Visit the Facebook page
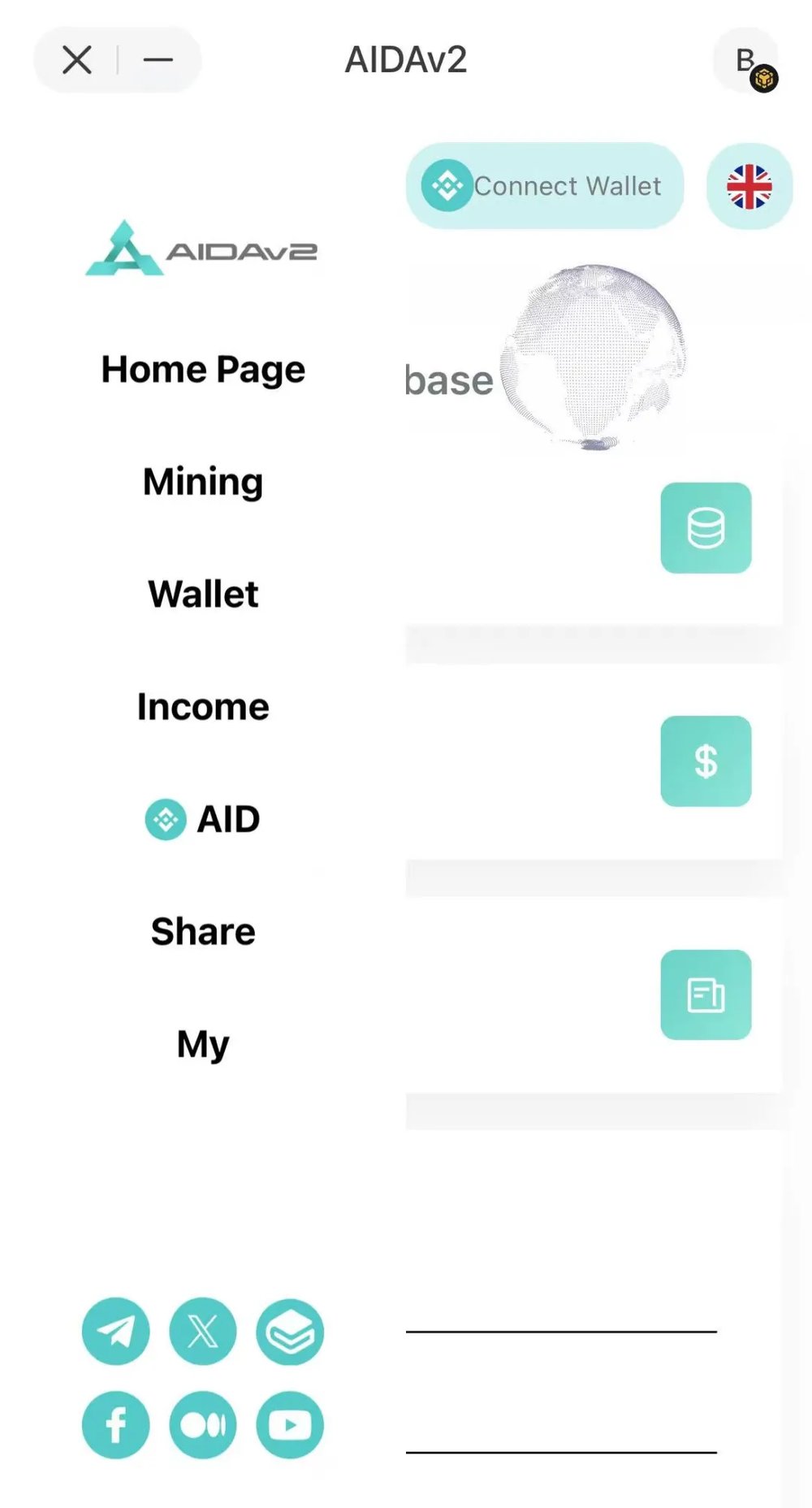The height and width of the screenshot is (1508, 812). tap(115, 1424)
